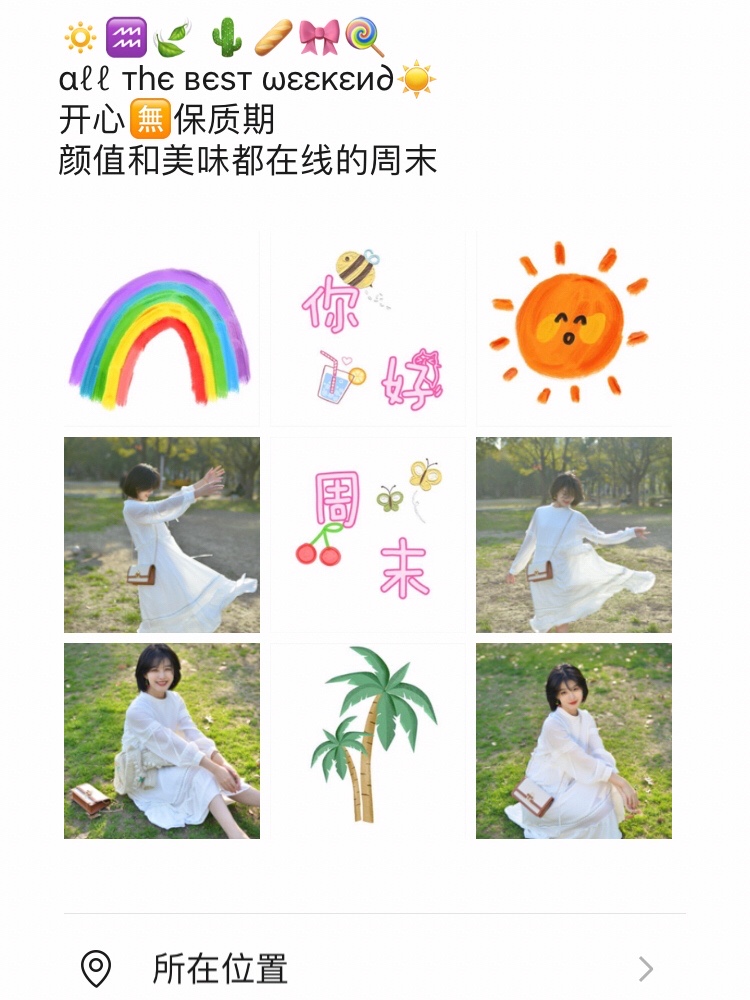View the 你好 bee sticker image
Image resolution: width=750 pixels, height=1000 pixels.
(368, 330)
